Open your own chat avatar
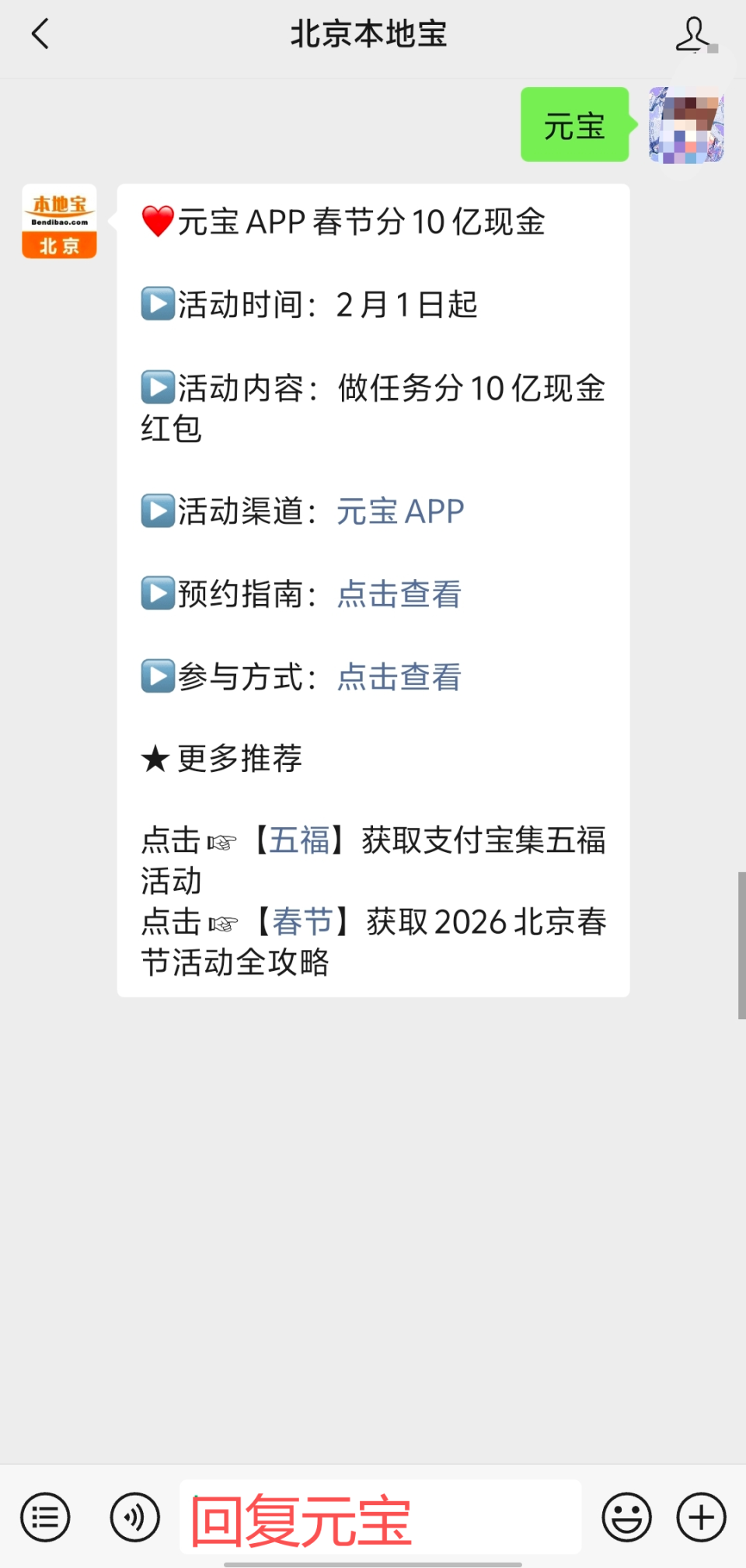This screenshot has height=1568, width=746. pos(685,126)
